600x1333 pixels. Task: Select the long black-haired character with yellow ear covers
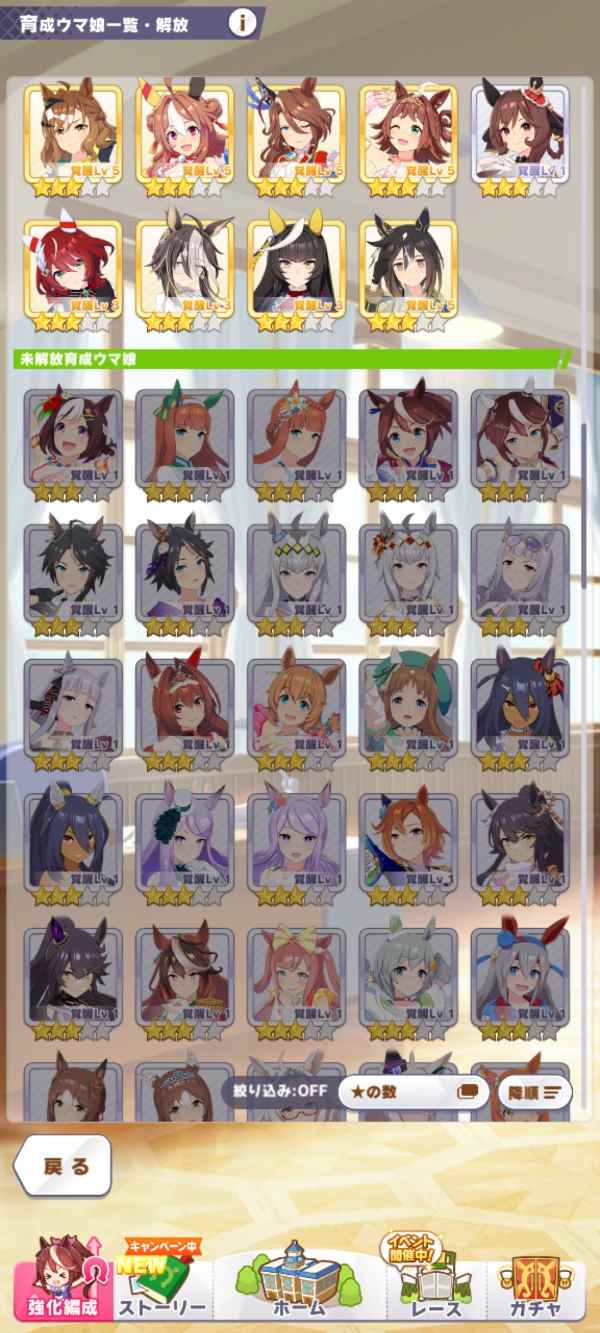pos(297,267)
